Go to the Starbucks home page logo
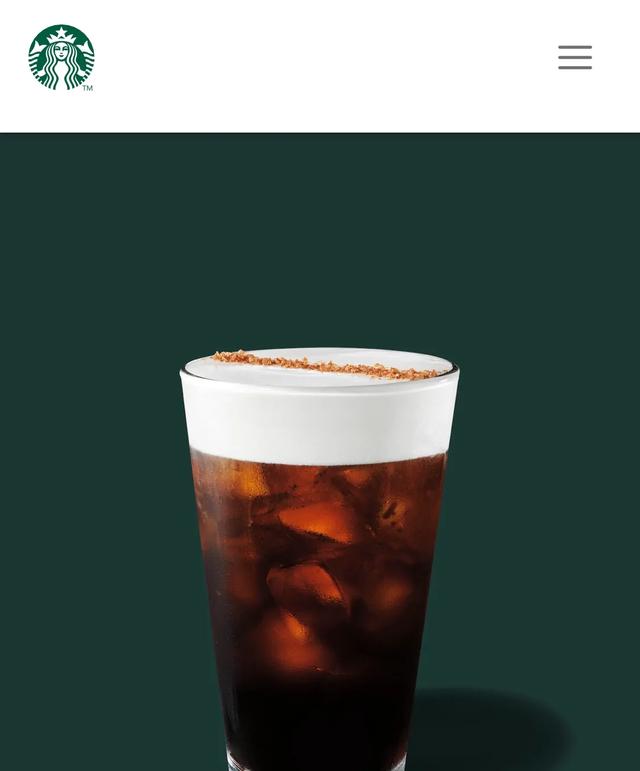 click(x=61, y=57)
